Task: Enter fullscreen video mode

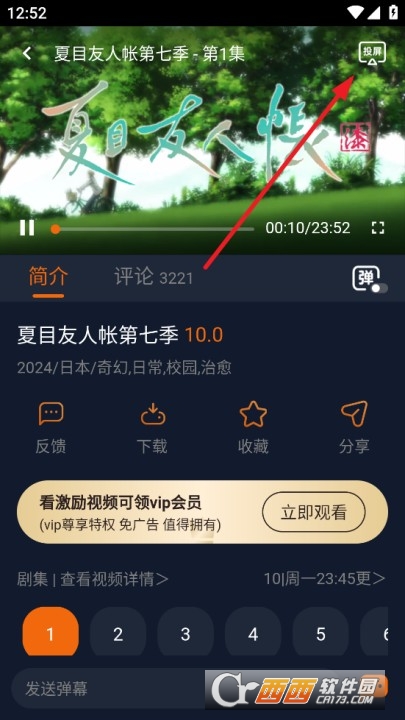Action: 377,228
